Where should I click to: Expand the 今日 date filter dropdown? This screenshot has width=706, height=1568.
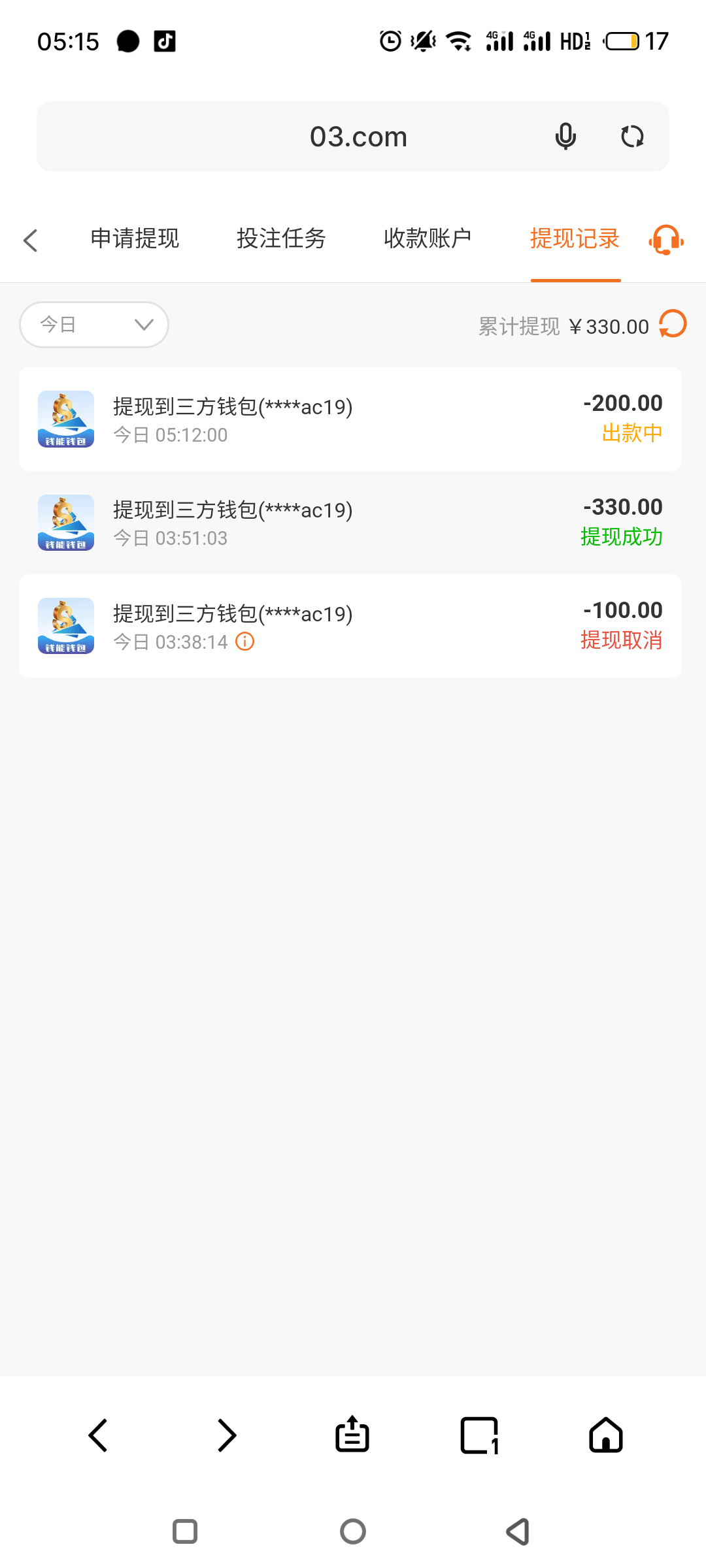[95, 325]
